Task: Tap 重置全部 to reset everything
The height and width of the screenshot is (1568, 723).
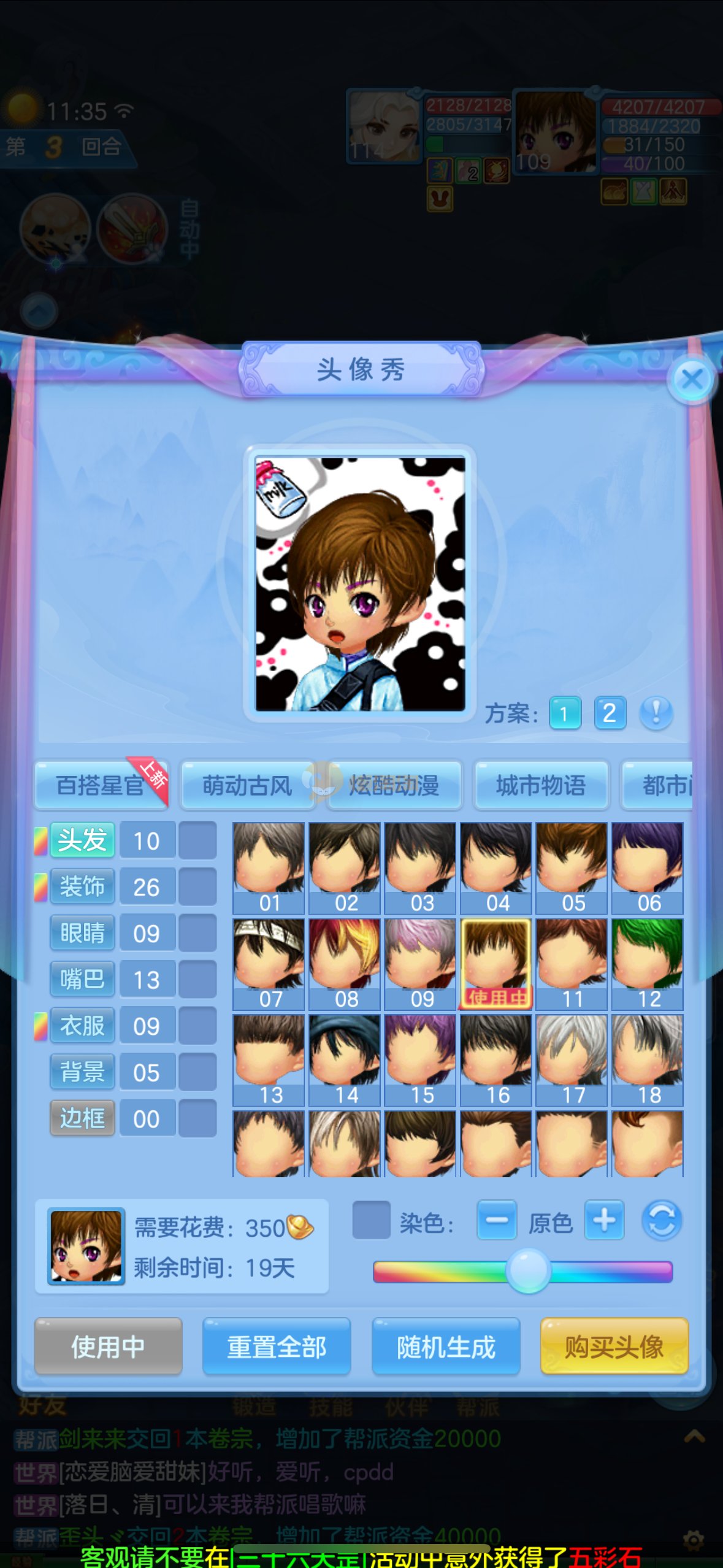Action: click(x=277, y=1347)
